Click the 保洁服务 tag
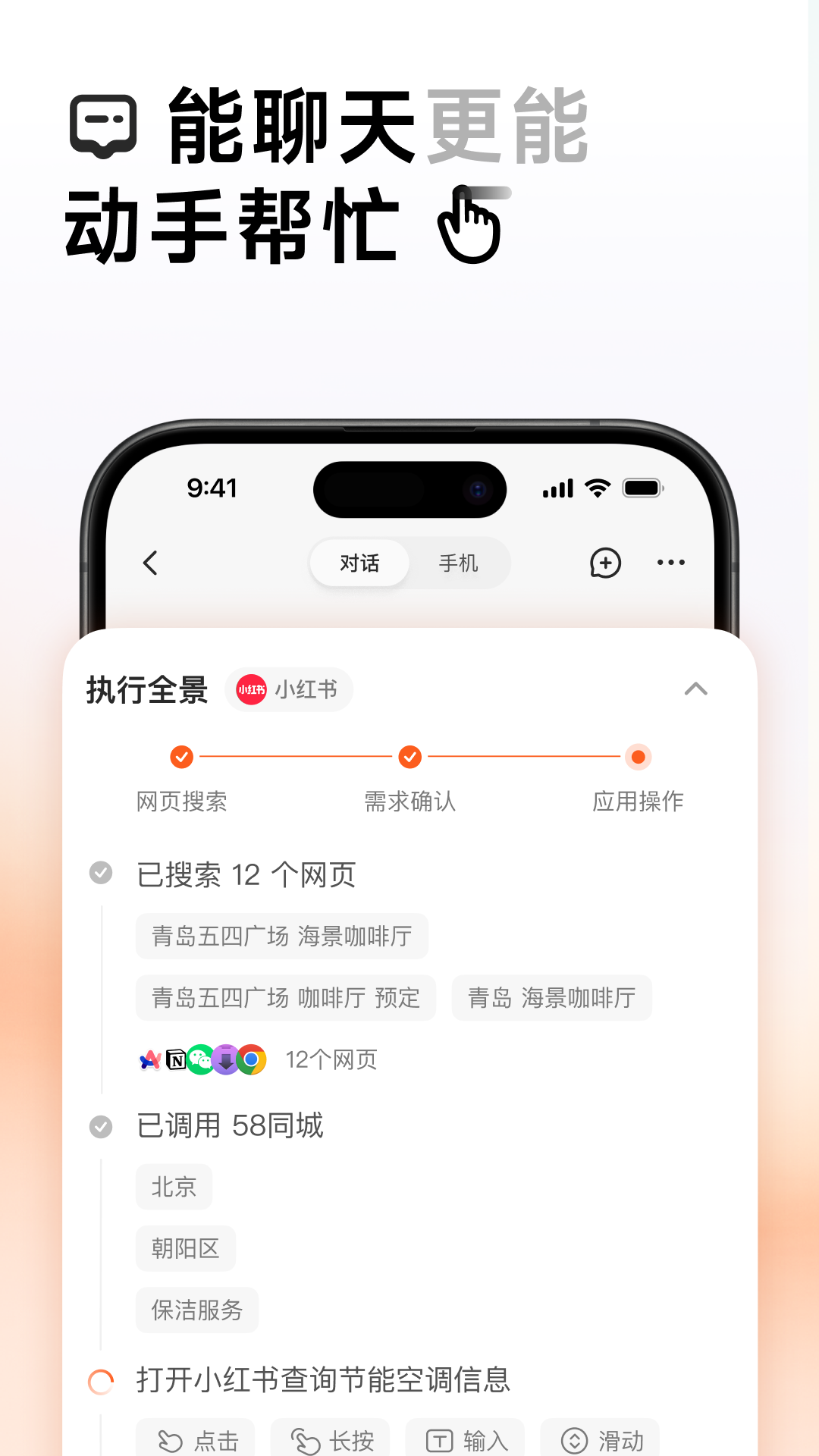Image resolution: width=819 pixels, height=1456 pixels. pyautogui.click(x=196, y=1310)
